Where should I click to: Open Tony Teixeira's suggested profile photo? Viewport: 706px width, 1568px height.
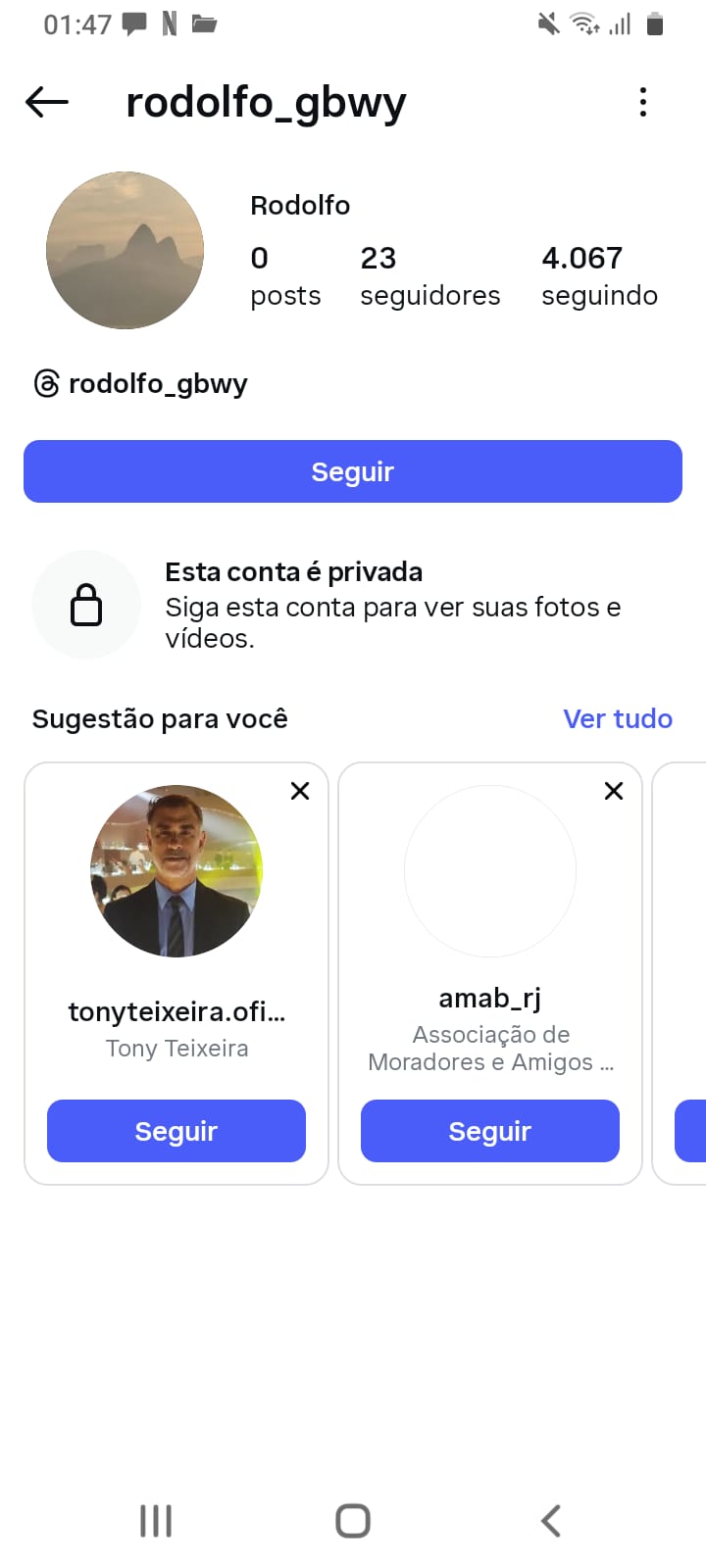pyautogui.click(x=176, y=870)
